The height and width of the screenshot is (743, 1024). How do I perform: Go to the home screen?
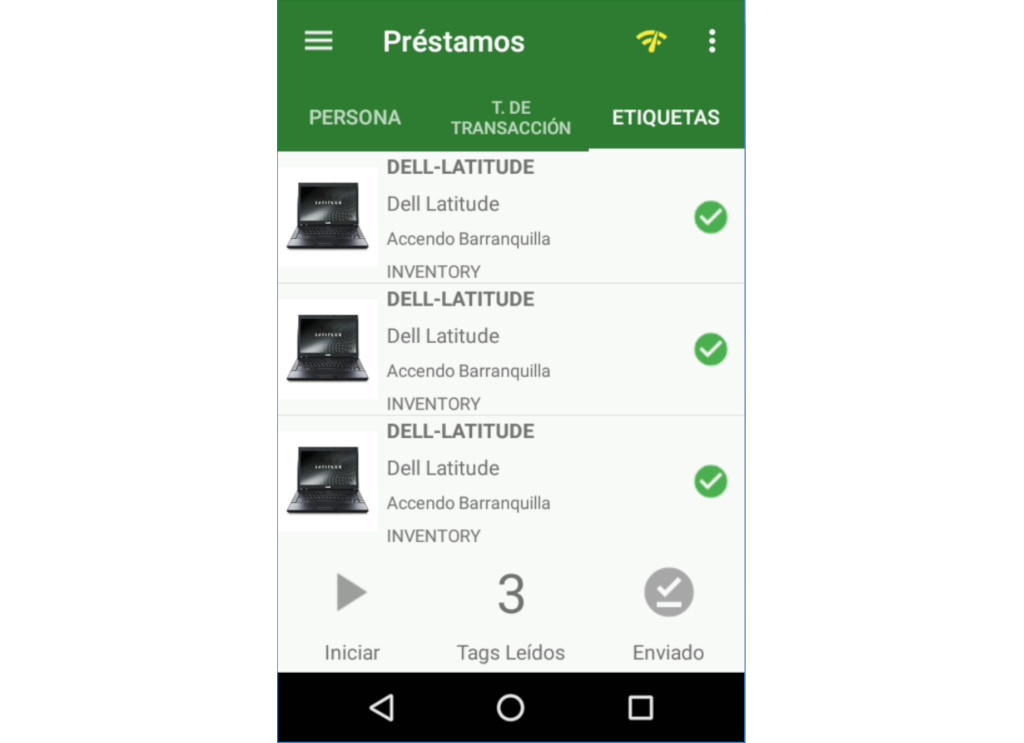point(510,708)
